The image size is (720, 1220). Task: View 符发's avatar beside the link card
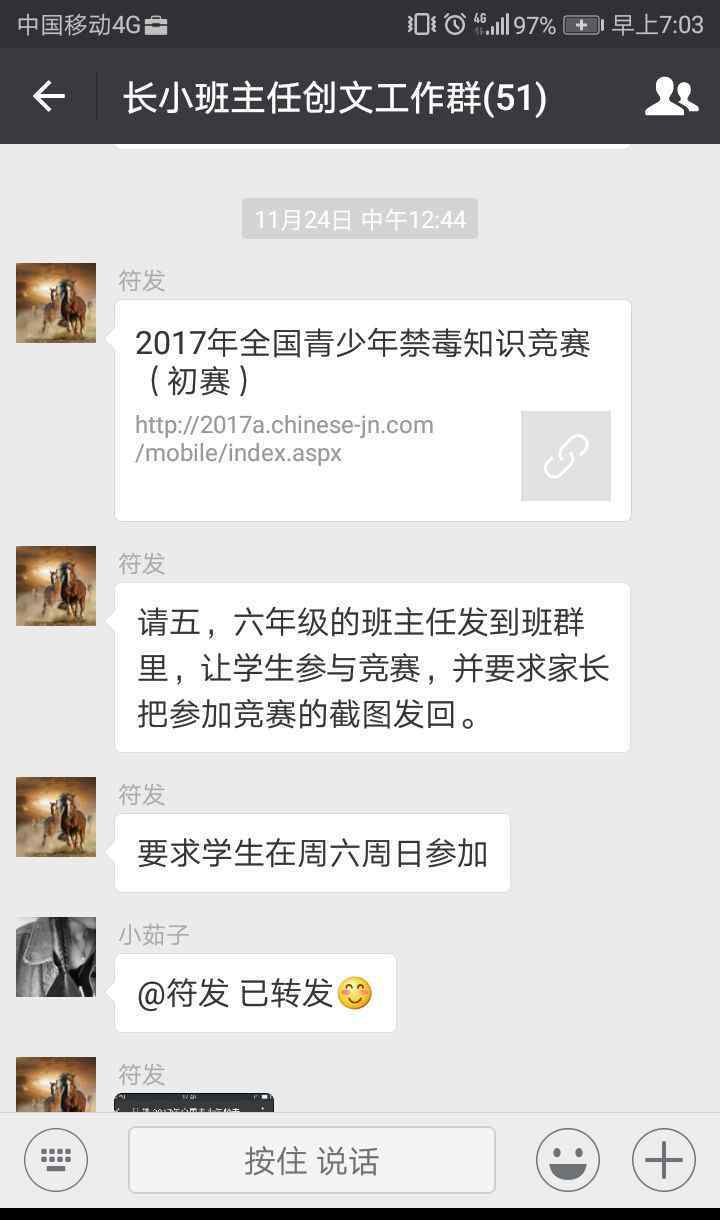coord(56,303)
